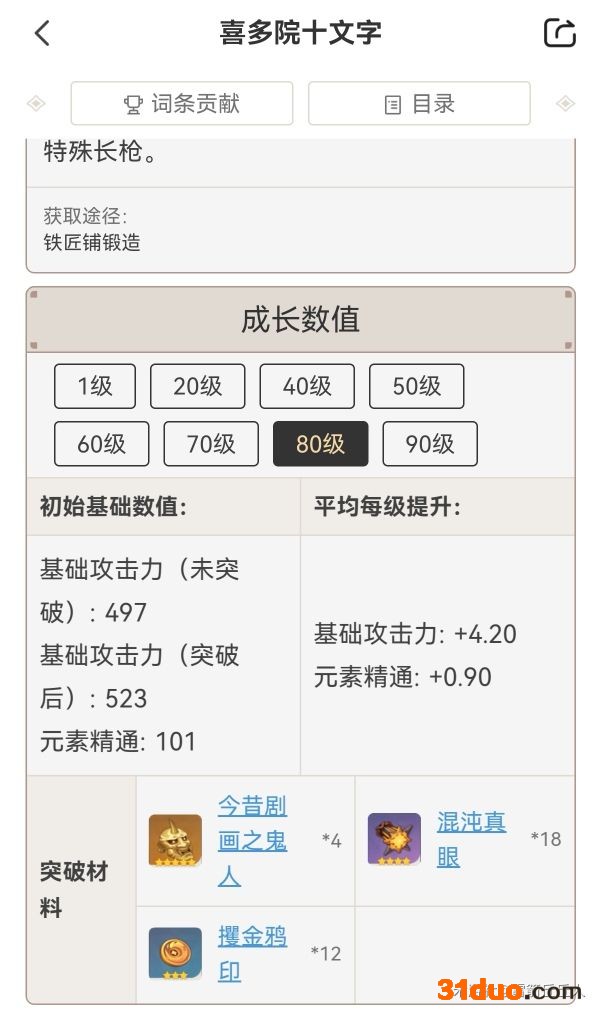Select the 1级 level tab

click(95, 386)
